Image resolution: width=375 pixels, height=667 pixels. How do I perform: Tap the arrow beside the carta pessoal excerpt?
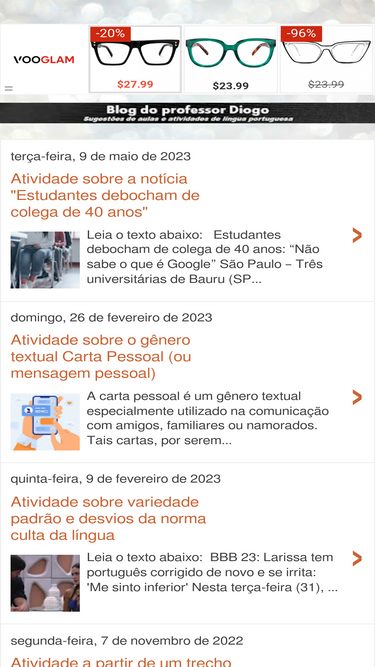point(357,397)
